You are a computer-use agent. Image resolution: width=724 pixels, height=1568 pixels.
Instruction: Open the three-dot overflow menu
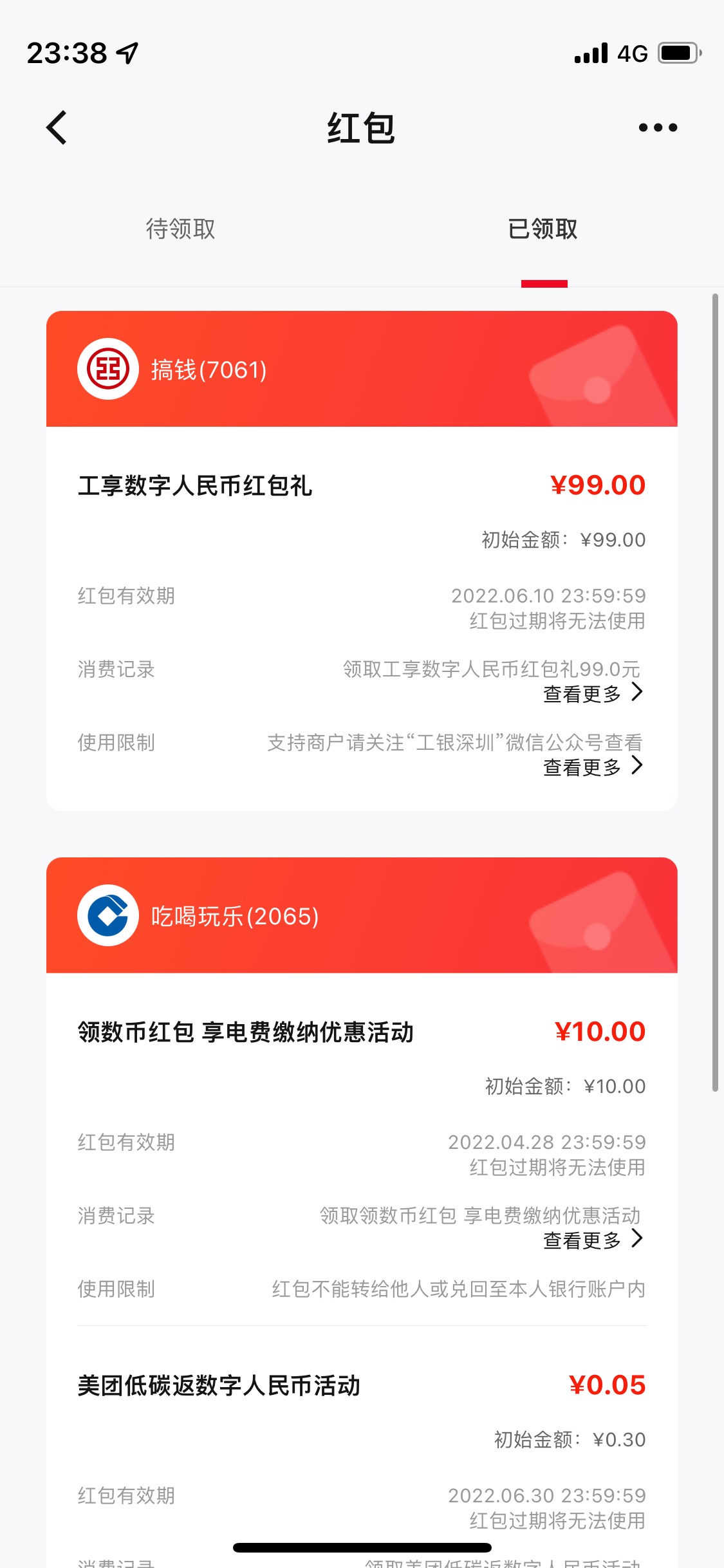(x=658, y=127)
